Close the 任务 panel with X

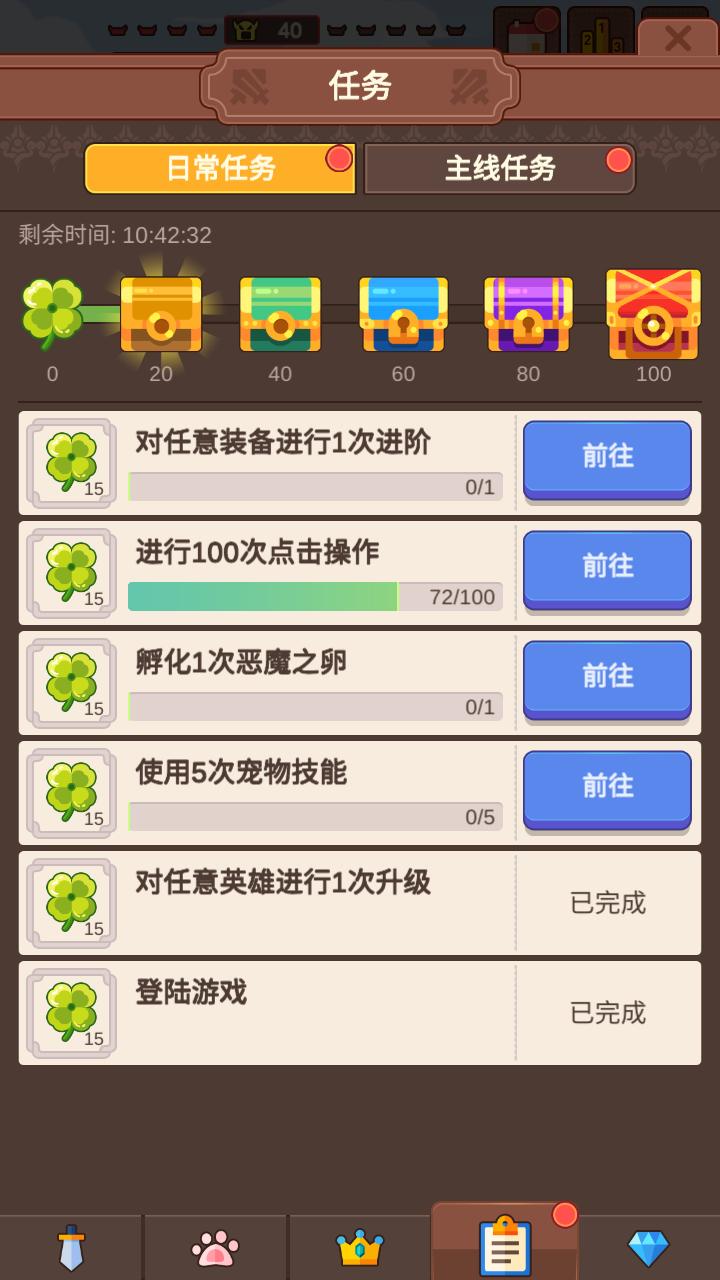[677, 40]
